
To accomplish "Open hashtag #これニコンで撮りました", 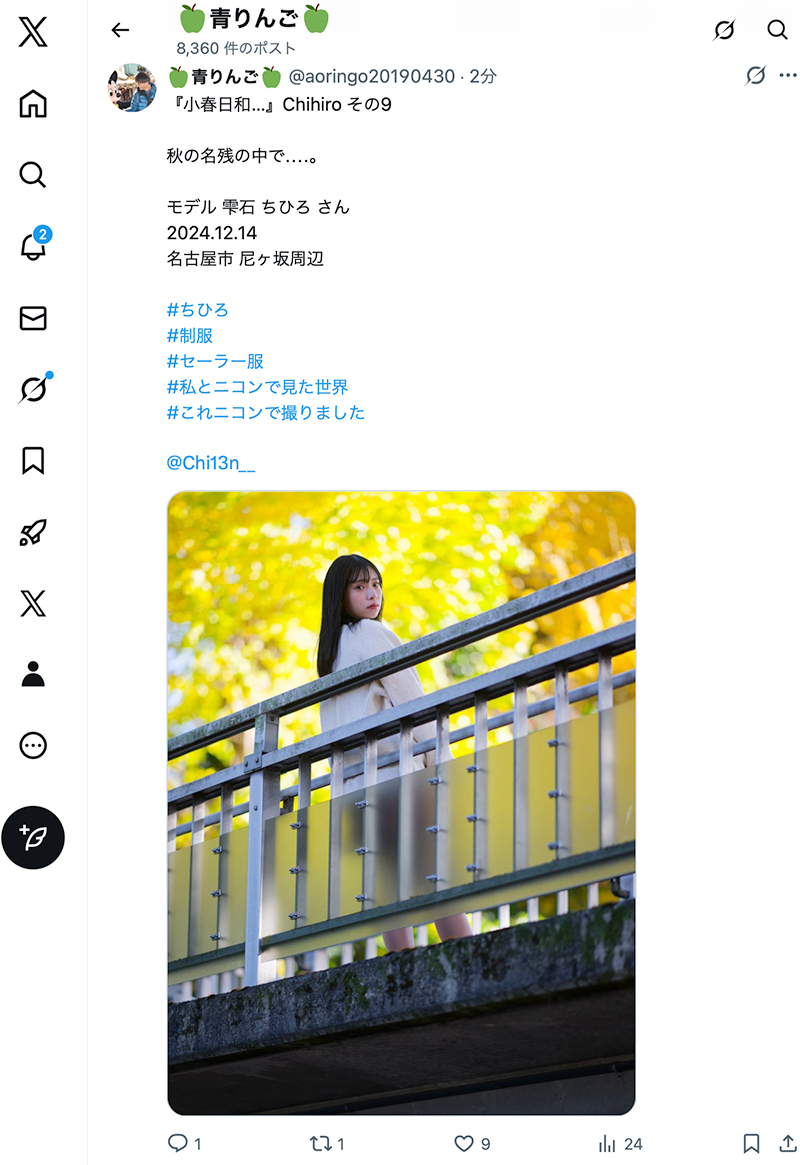I will [x=265, y=412].
